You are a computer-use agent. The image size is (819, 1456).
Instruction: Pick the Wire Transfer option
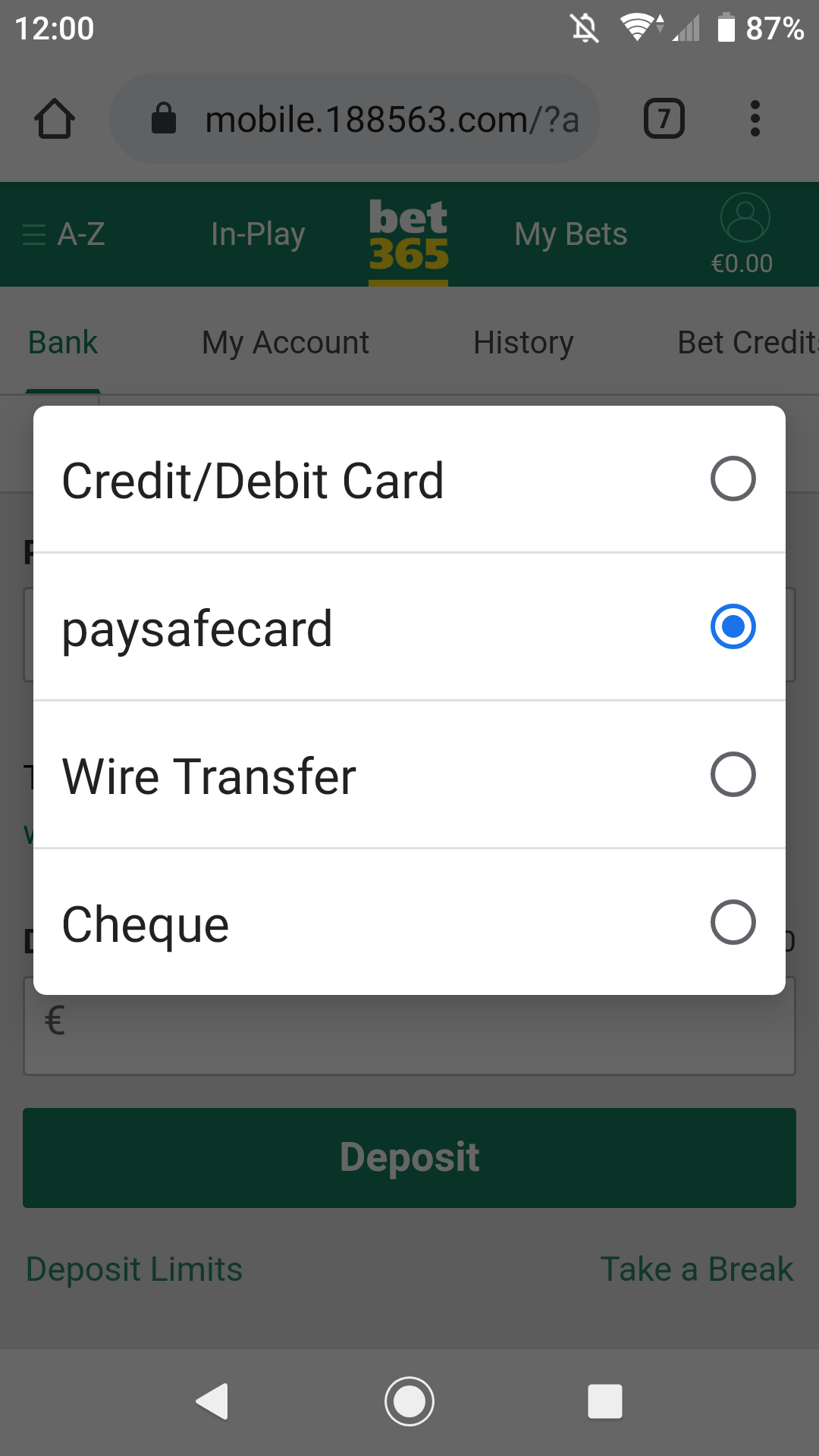click(x=409, y=775)
